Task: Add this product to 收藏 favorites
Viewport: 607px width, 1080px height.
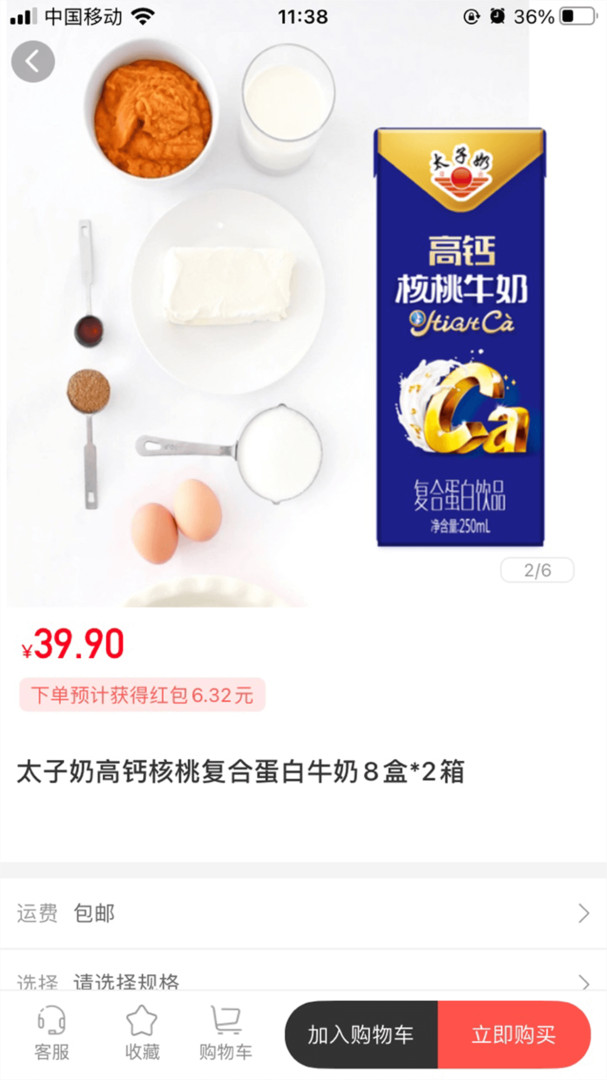Action: pos(142,1034)
